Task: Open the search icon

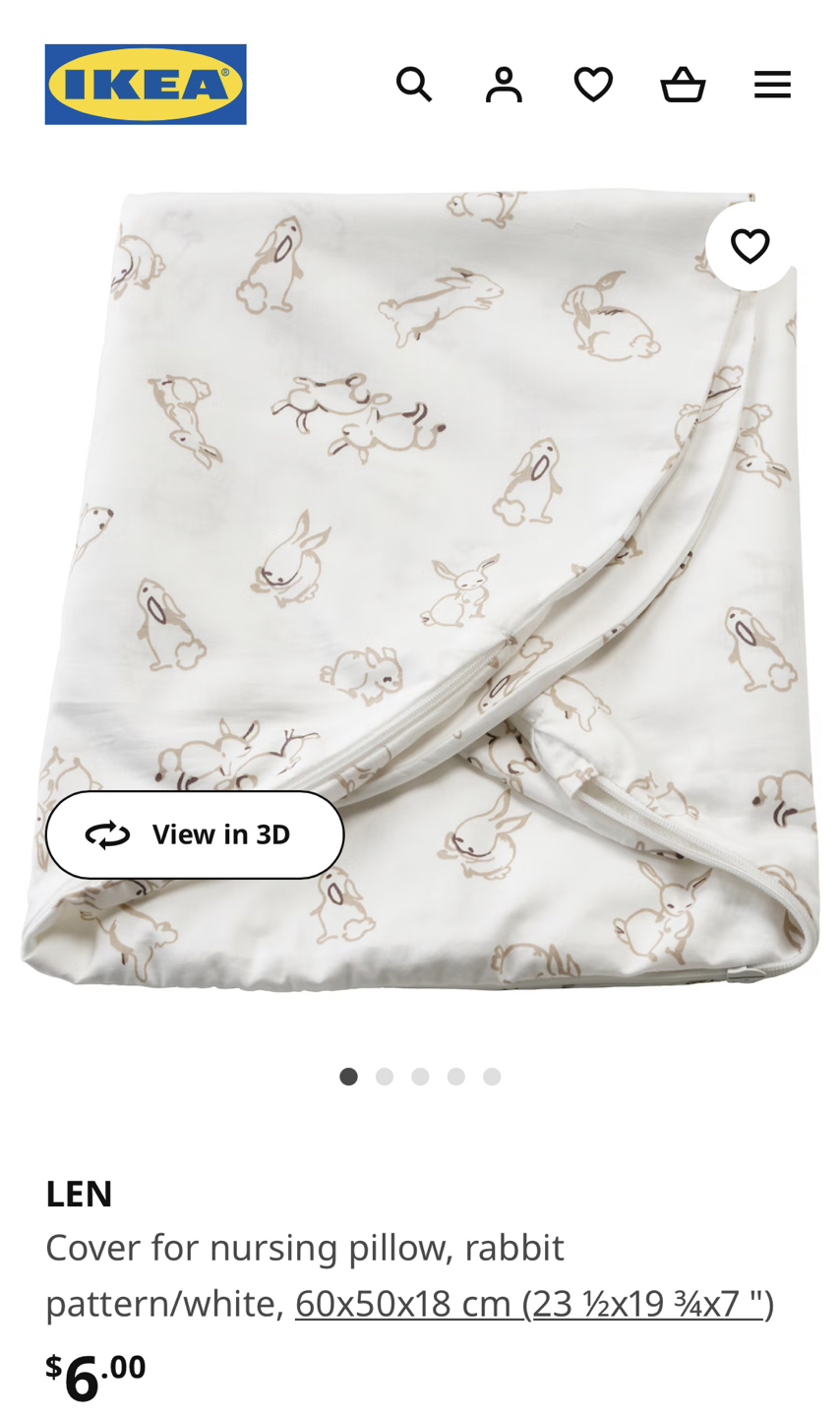Action: pyautogui.click(x=414, y=83)
